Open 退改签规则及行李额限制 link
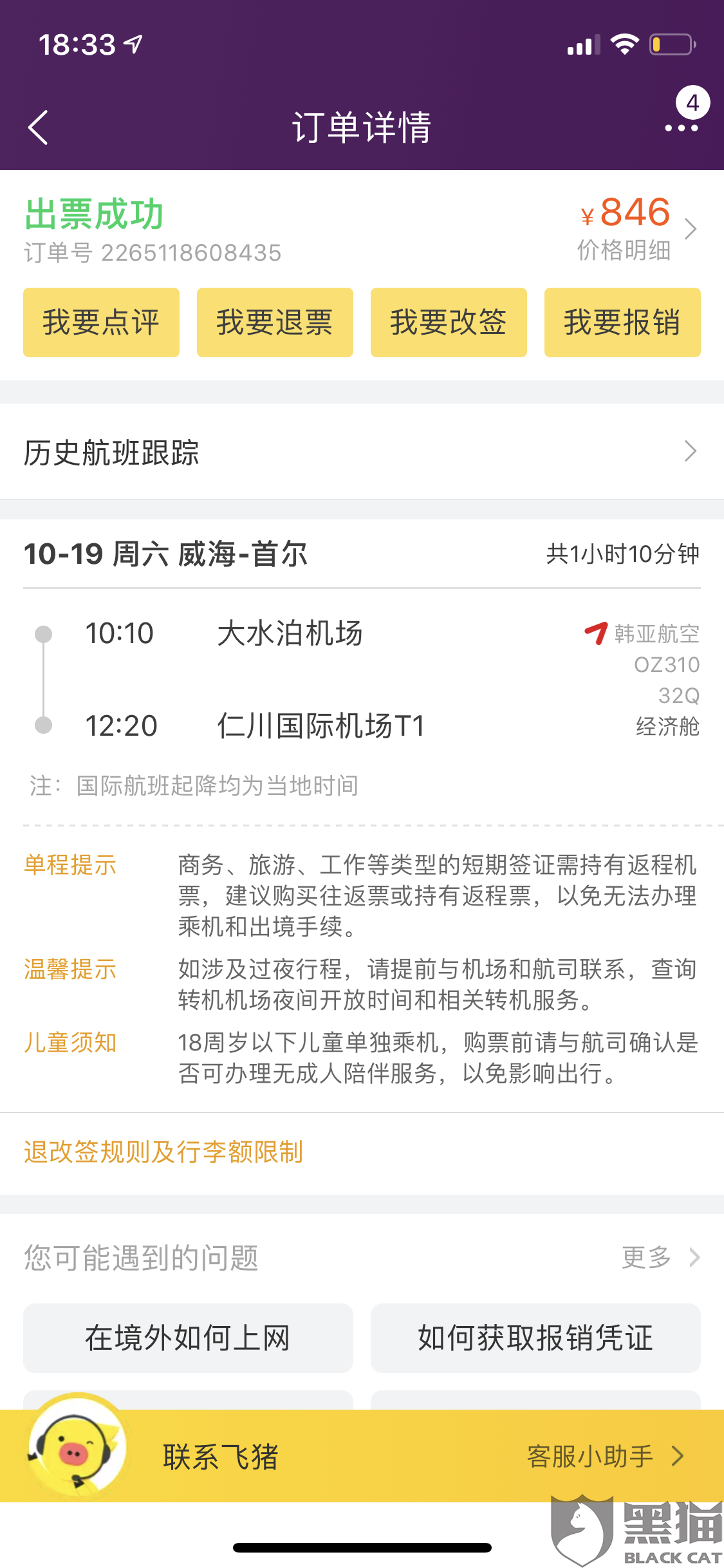Viewport: 724px width, 1568px height. 163,1152
